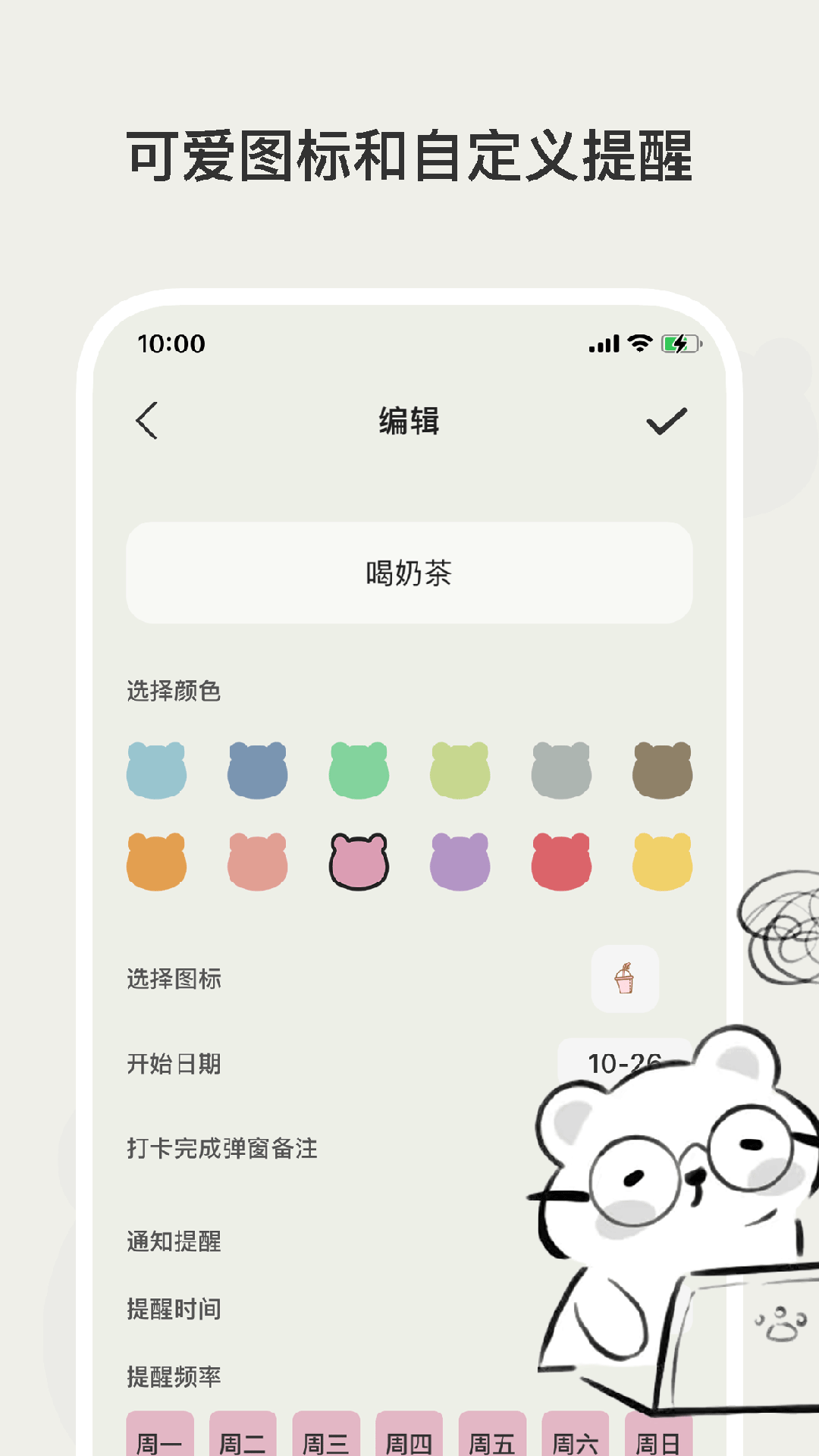Click the back arrow to exit editing
Viewport: 819px width, 1456px height.
tap(148, 422)
